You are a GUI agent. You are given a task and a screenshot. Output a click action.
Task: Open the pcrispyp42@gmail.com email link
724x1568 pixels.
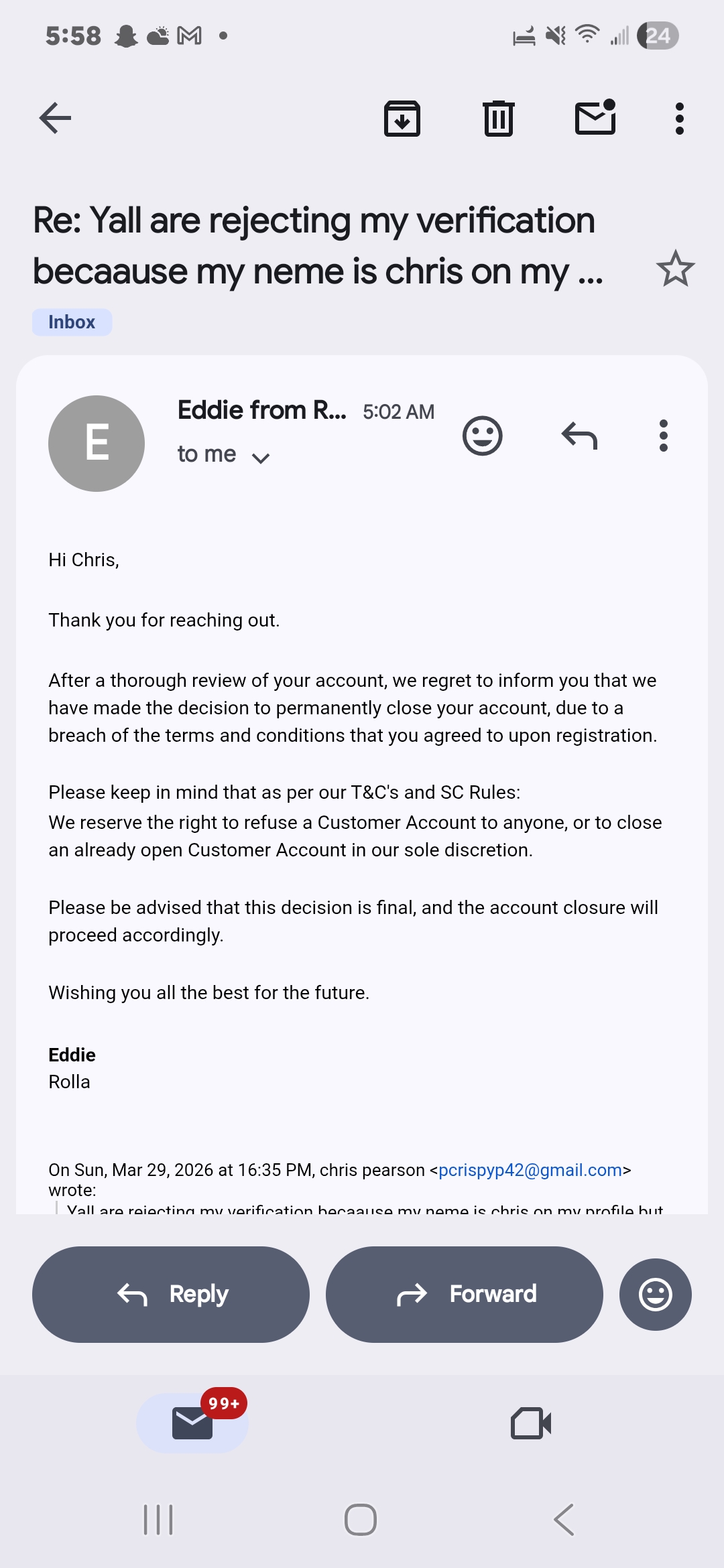(x=530, y=1170)
